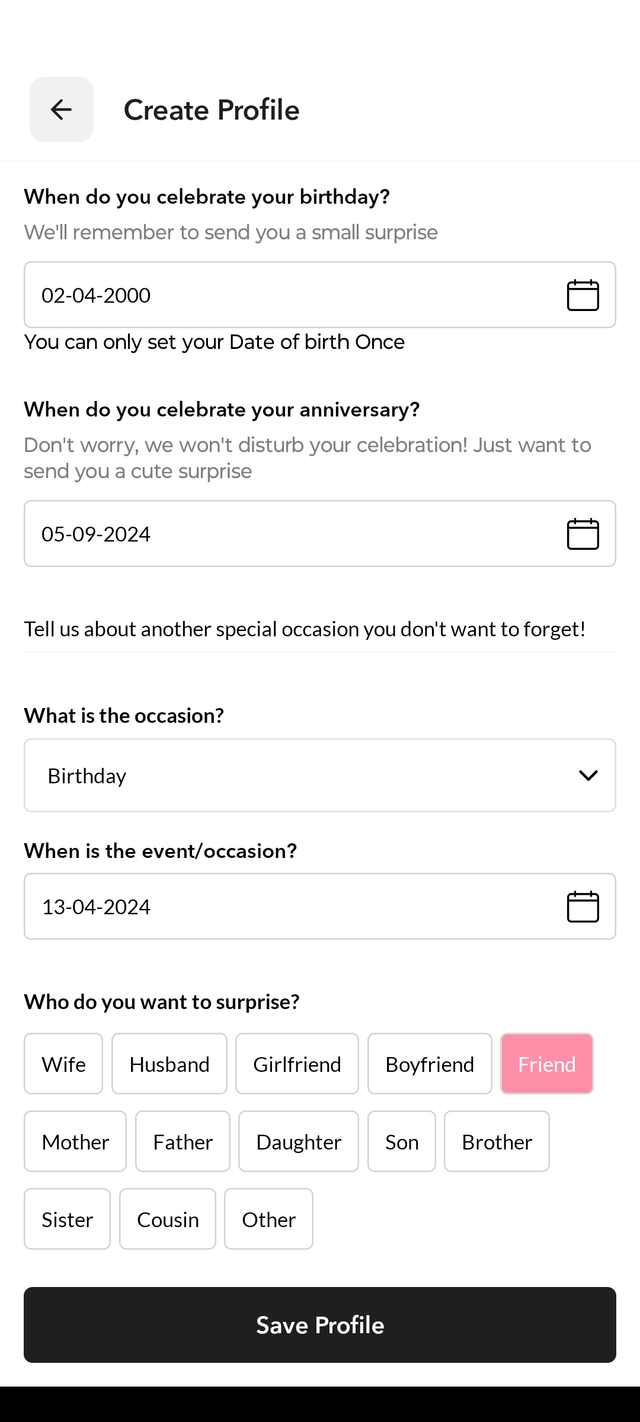Select the Father chip

[183, 1141]
